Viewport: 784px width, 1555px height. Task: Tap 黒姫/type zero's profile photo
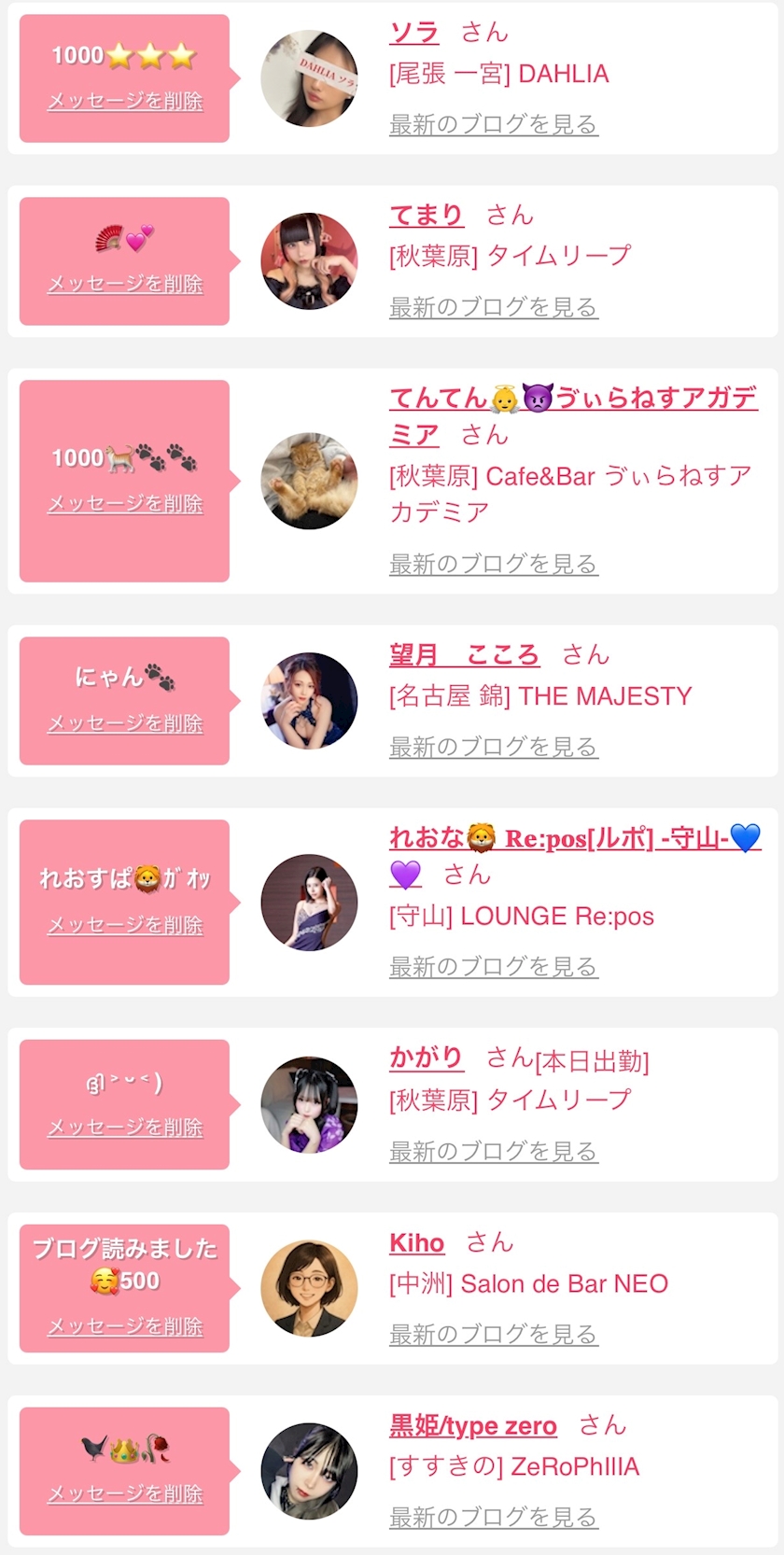[309, 1471]
